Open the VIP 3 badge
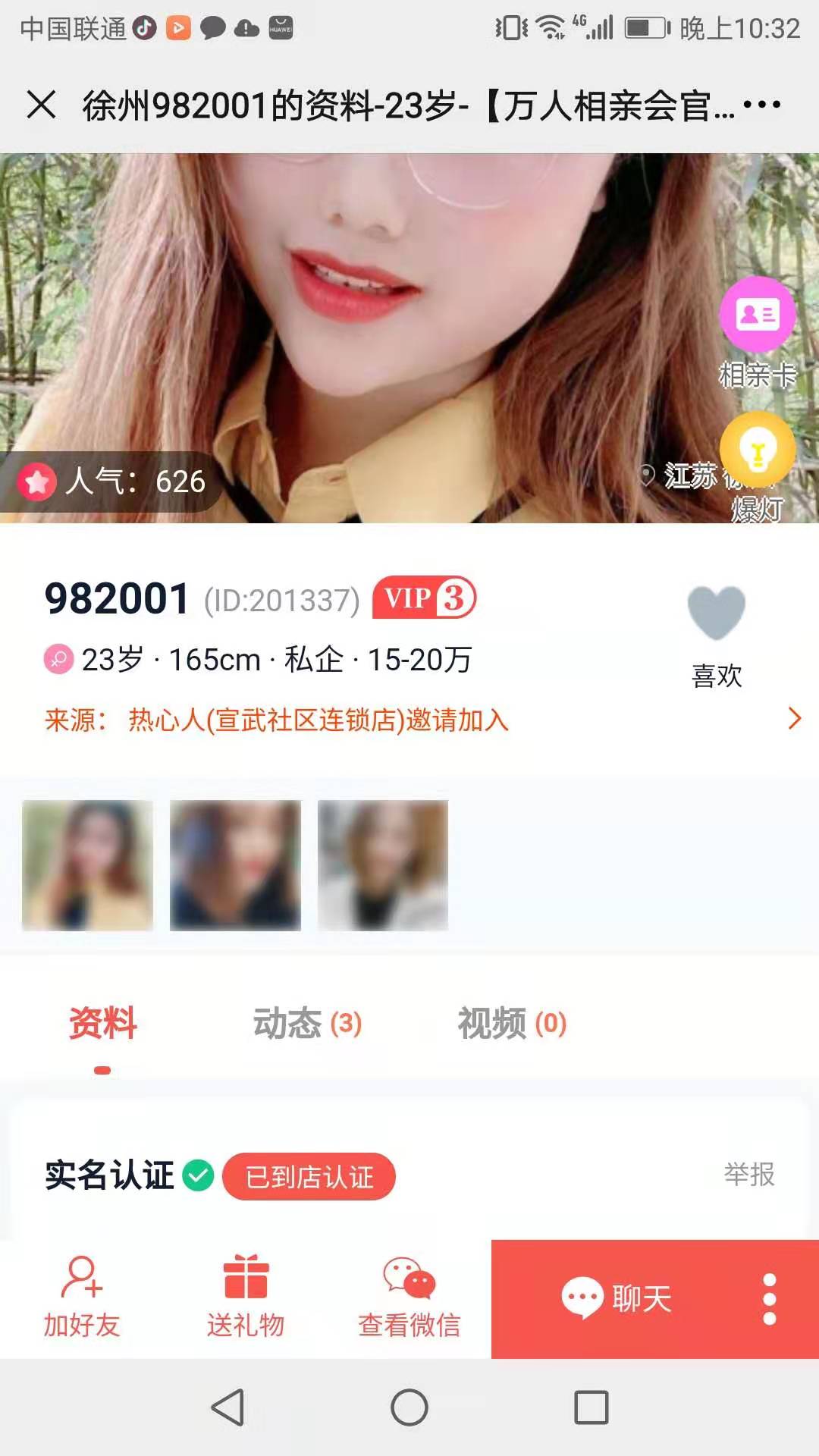 point(424,598)
